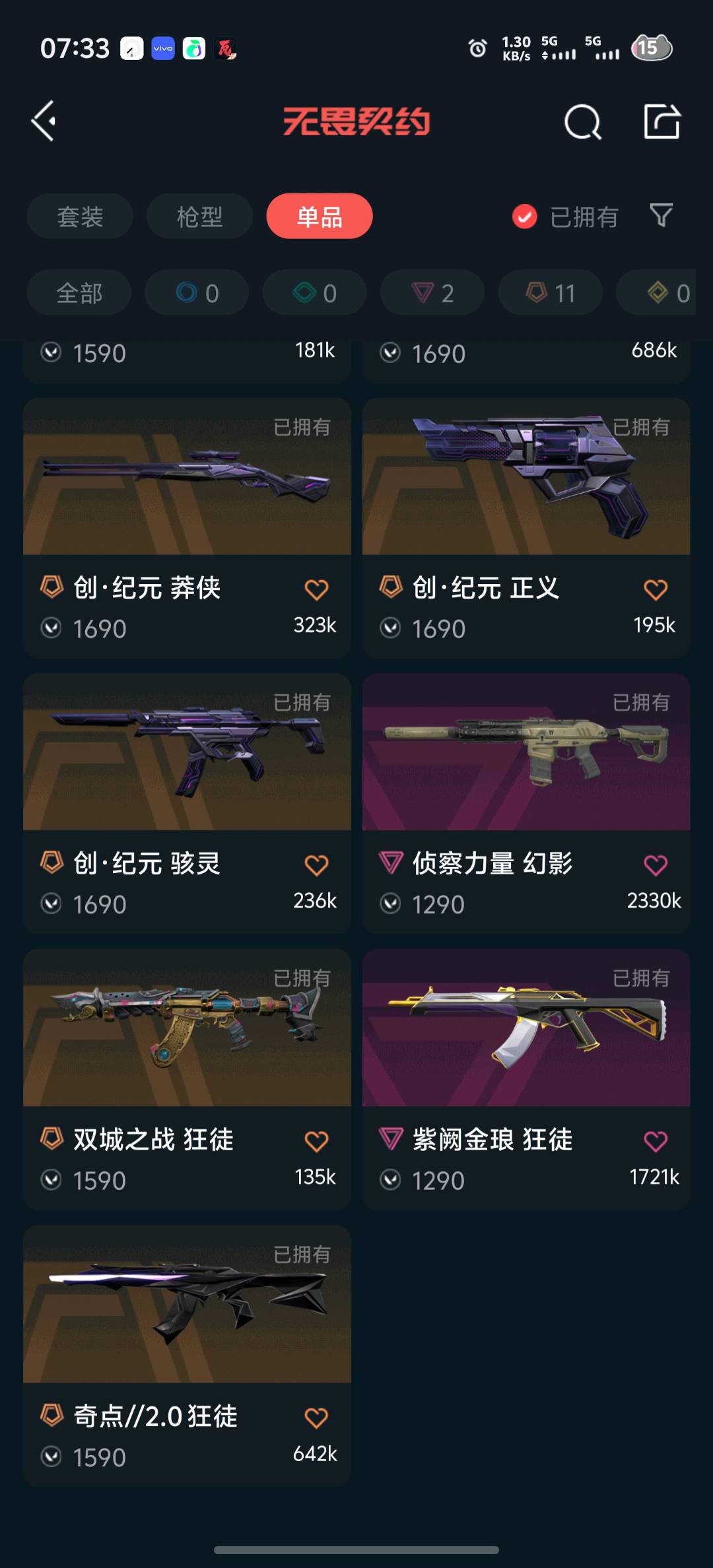Image resolution: width=713 pixels, height=1568 pixels.
Task: Switch to the 套装 tab
Action: [x=80, y=216]
